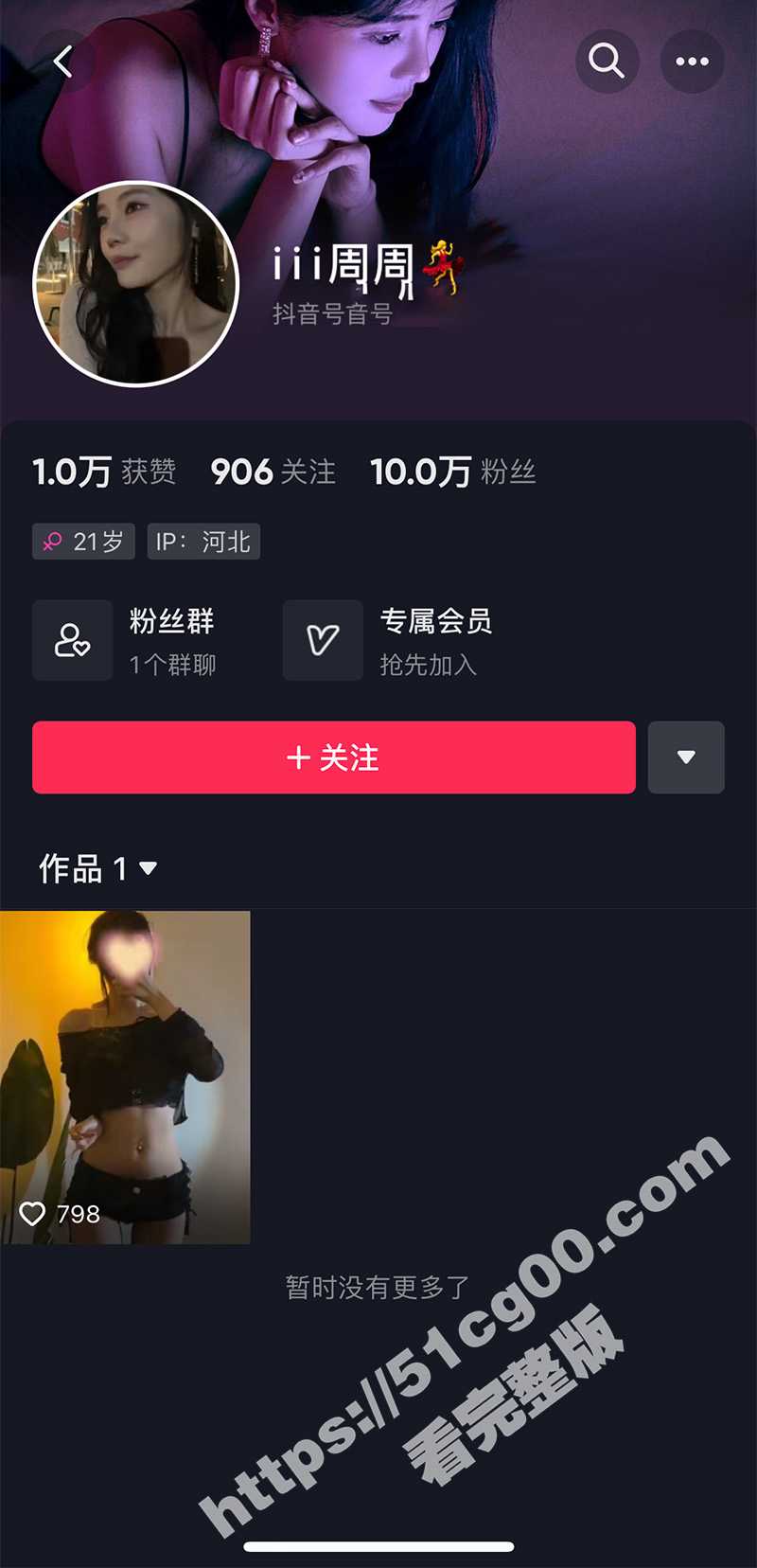Image resolution: width=757 pixels, height=1568 pixels.
Task: Click the 专属会员 V membership icon
Action: point(323,640)
